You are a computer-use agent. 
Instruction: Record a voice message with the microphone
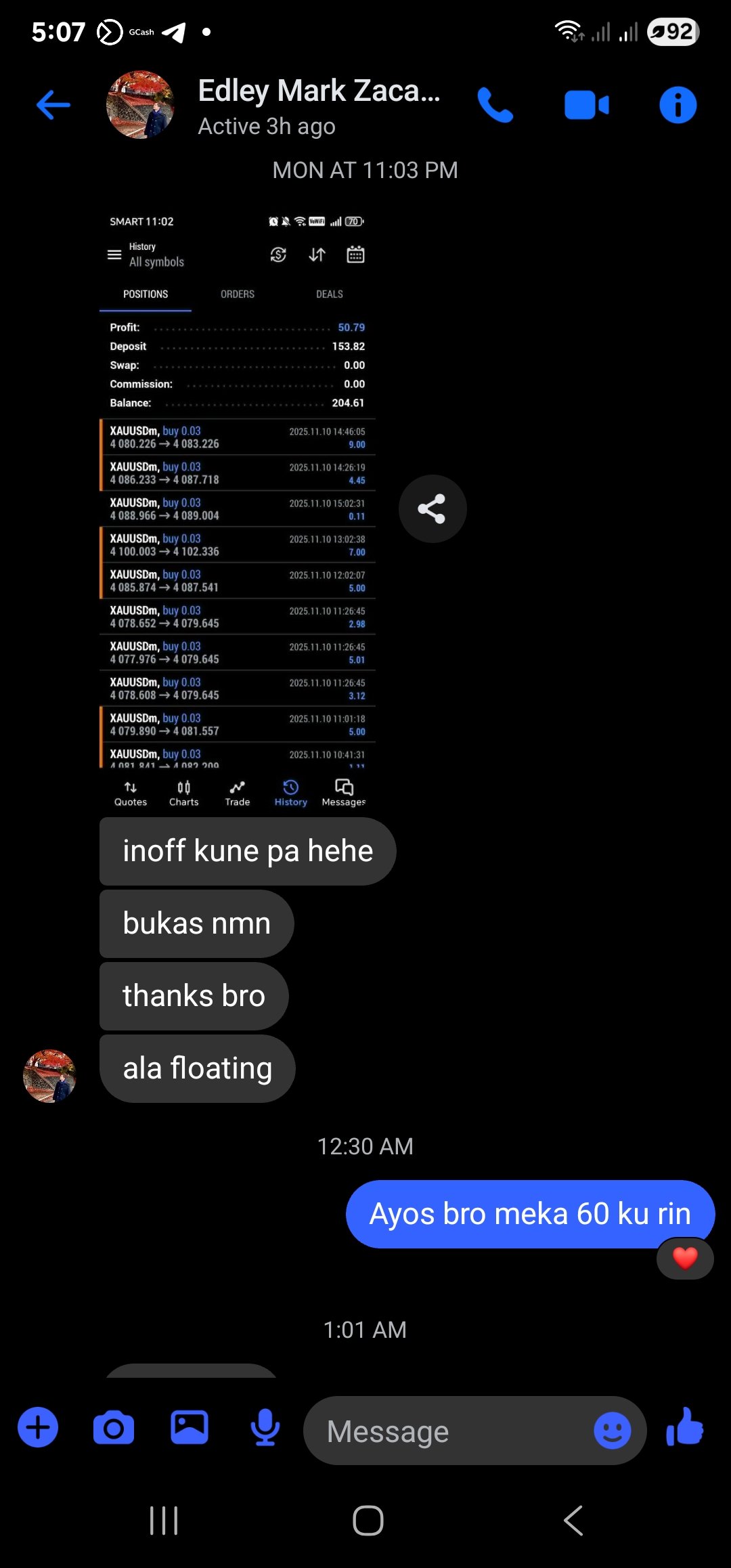[x=265, y=1427]
